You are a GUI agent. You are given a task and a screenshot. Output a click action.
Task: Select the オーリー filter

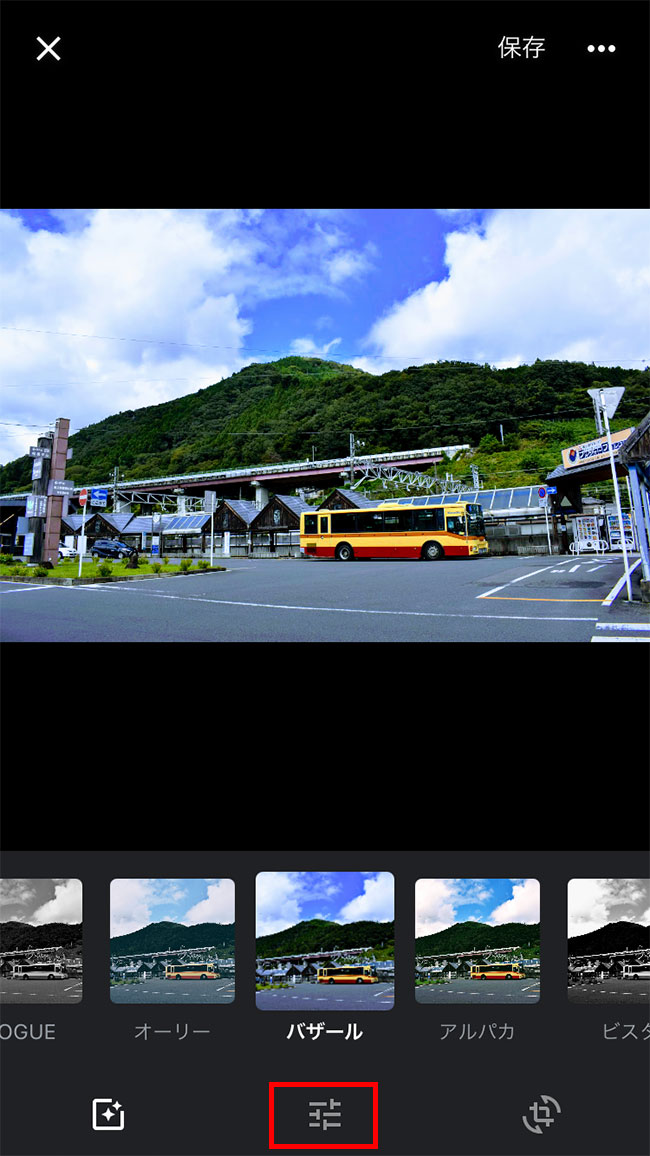point(172,941)
